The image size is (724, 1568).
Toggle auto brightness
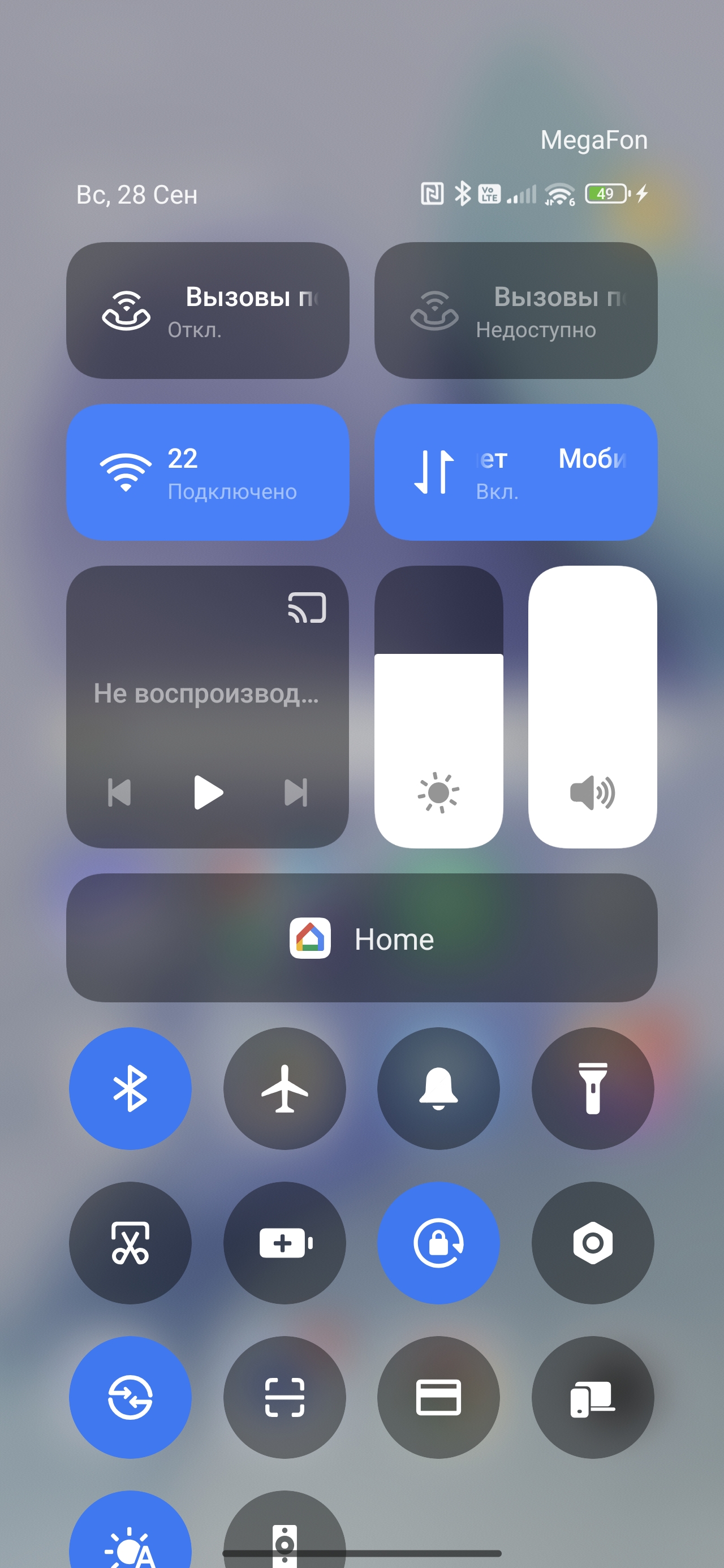tap(130, 1540)
